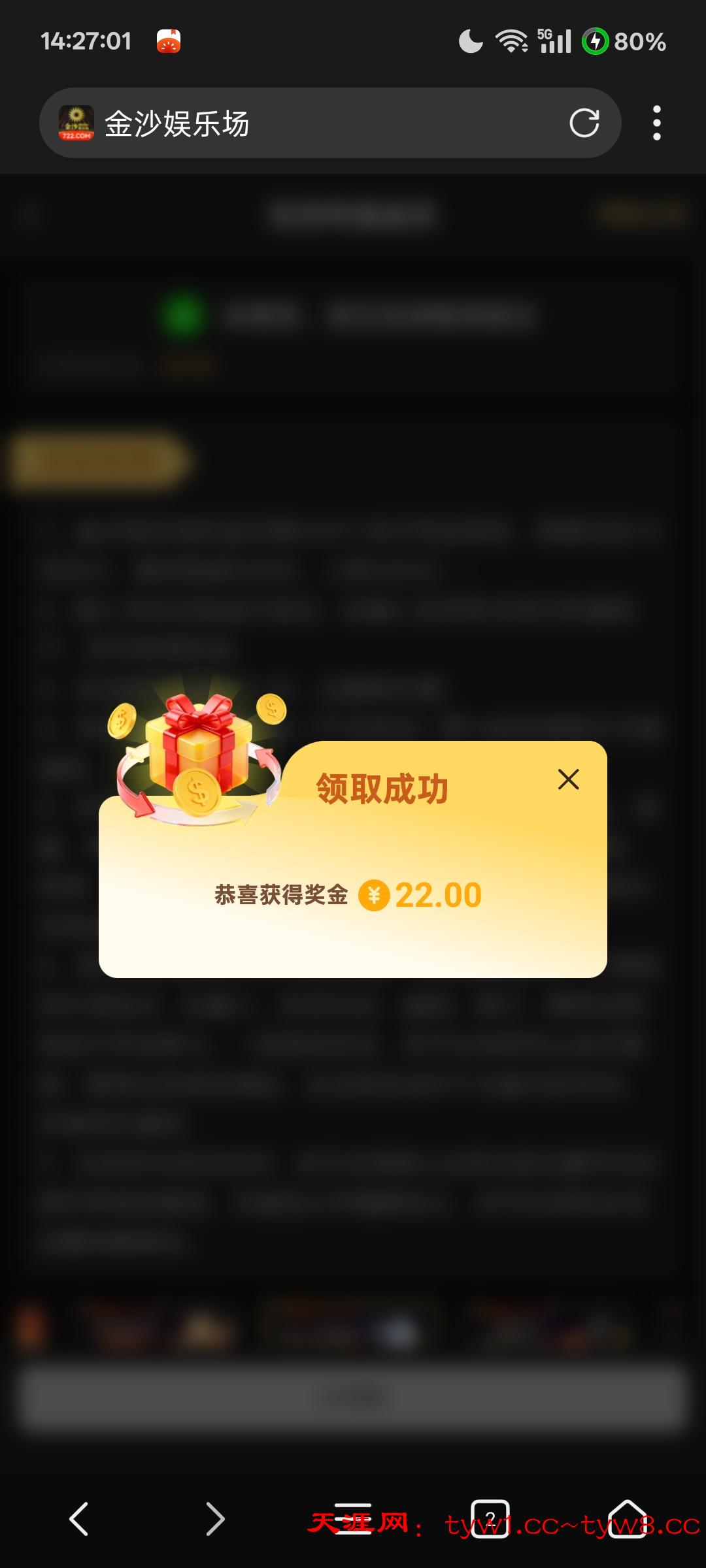706x1568 pixels.
Task: Open the tab switcher showing 2 tabs
Action: 490,1518
